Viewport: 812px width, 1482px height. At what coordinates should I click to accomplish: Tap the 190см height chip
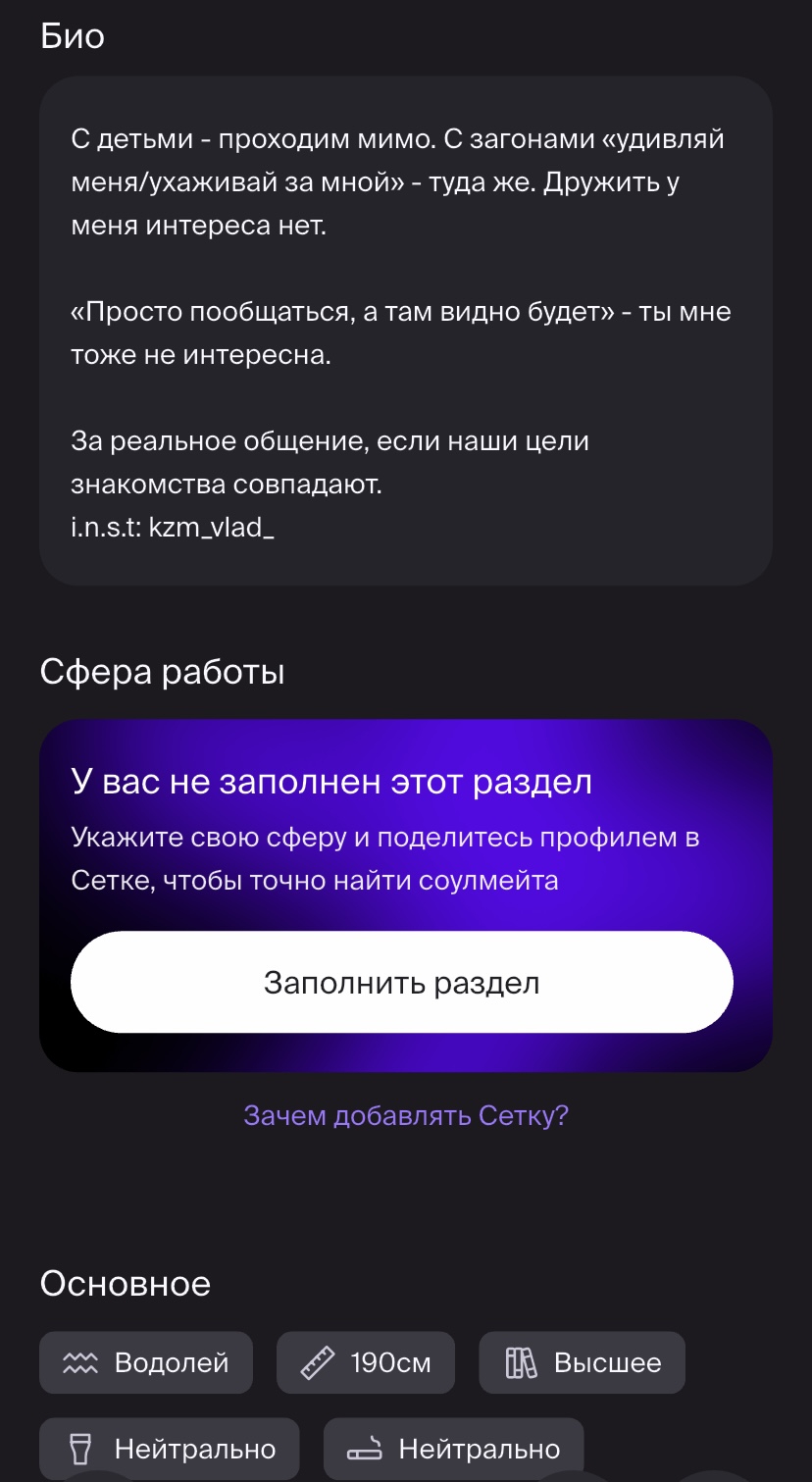click(366, 1362)
